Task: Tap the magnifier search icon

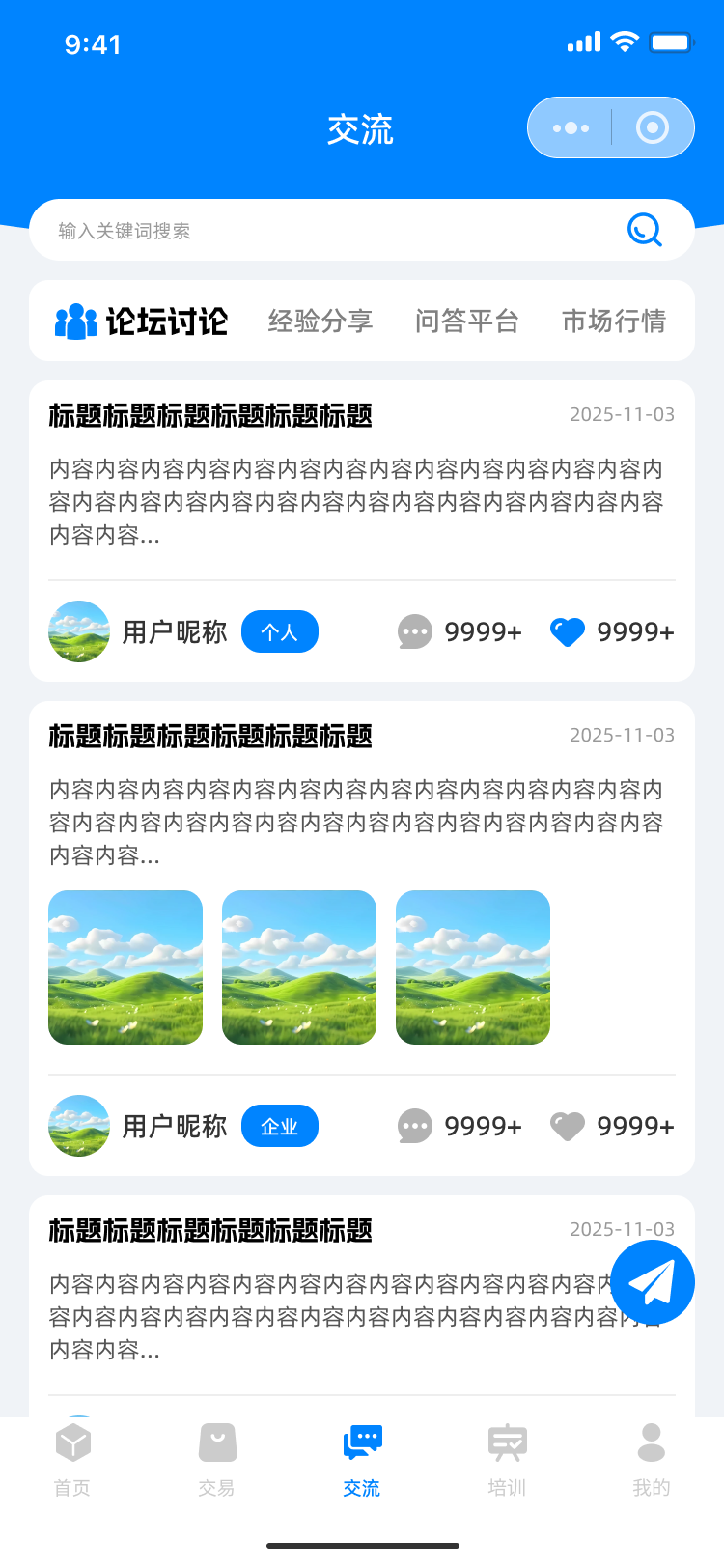Action: pos(644,230)
